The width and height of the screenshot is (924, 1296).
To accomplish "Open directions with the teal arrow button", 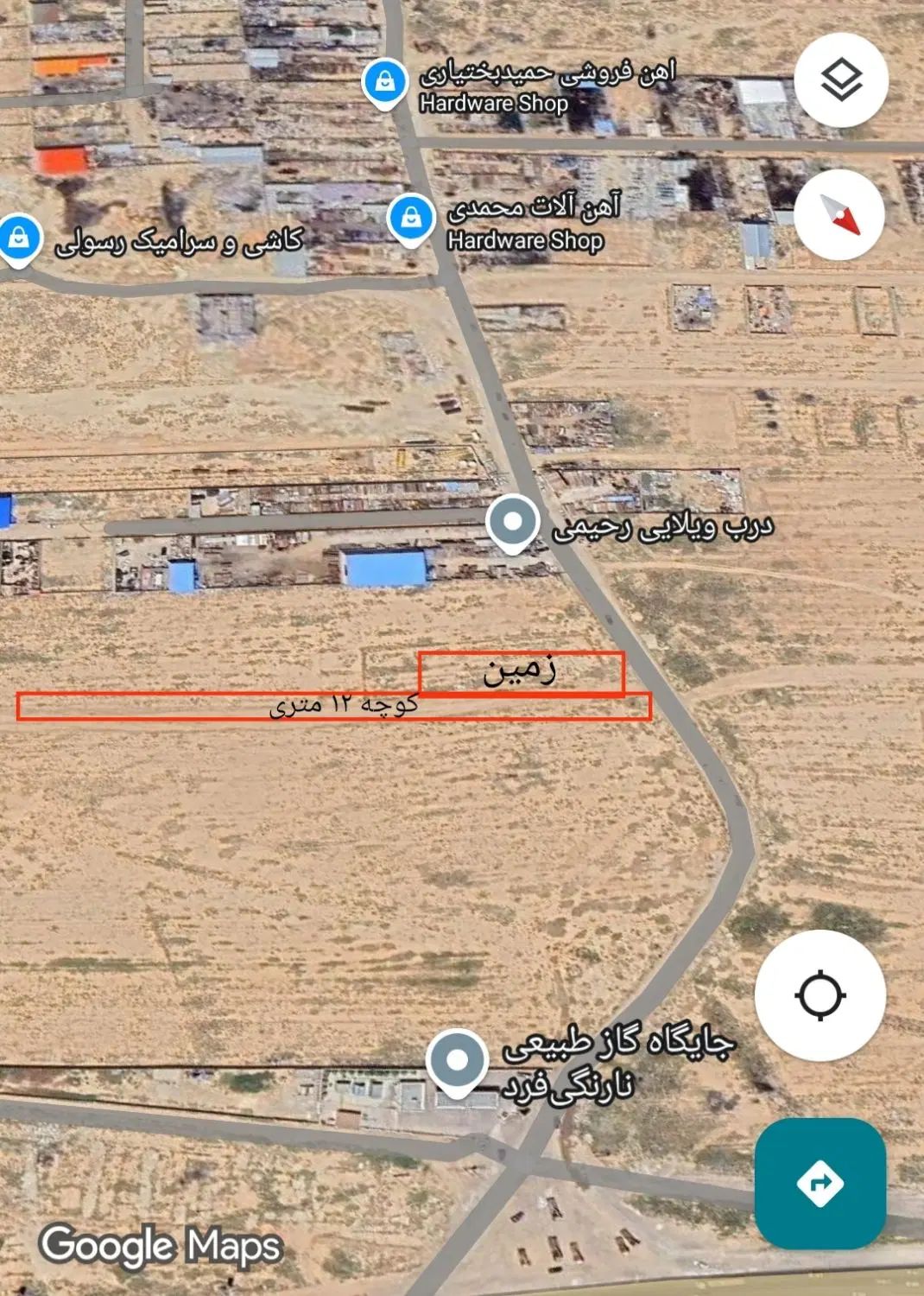I will 820,1182.
